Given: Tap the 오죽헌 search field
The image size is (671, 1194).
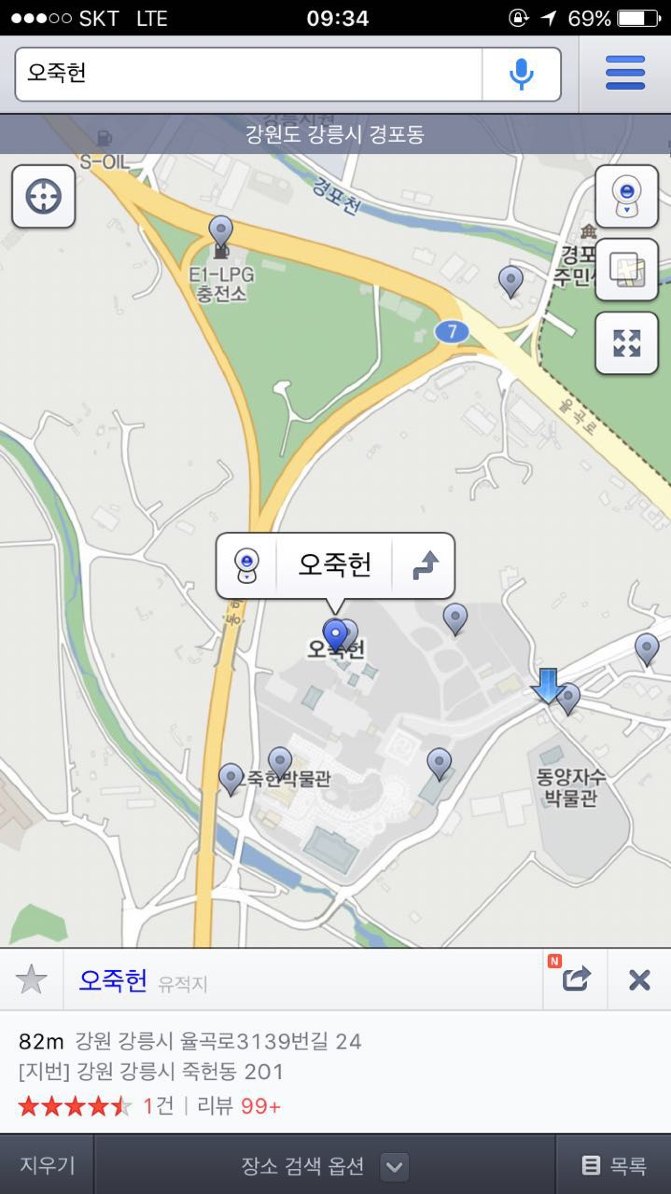Looking at the screenshot, I should 248,75.
